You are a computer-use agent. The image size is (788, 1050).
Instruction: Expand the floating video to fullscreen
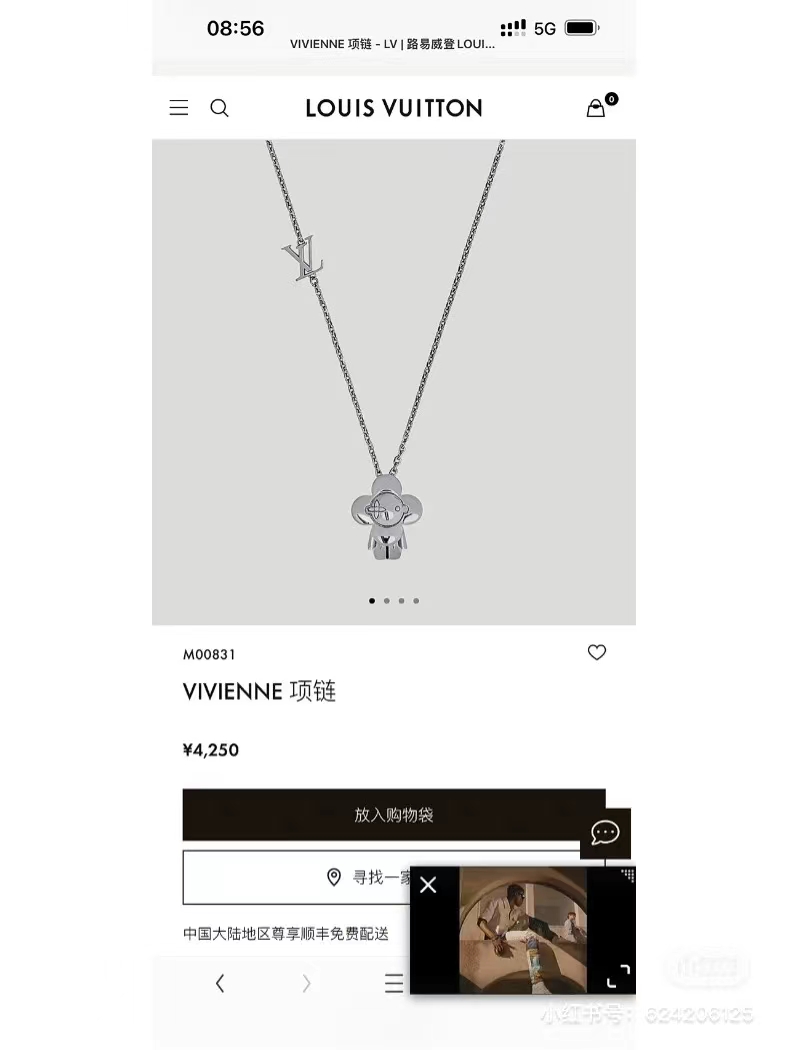619,976
